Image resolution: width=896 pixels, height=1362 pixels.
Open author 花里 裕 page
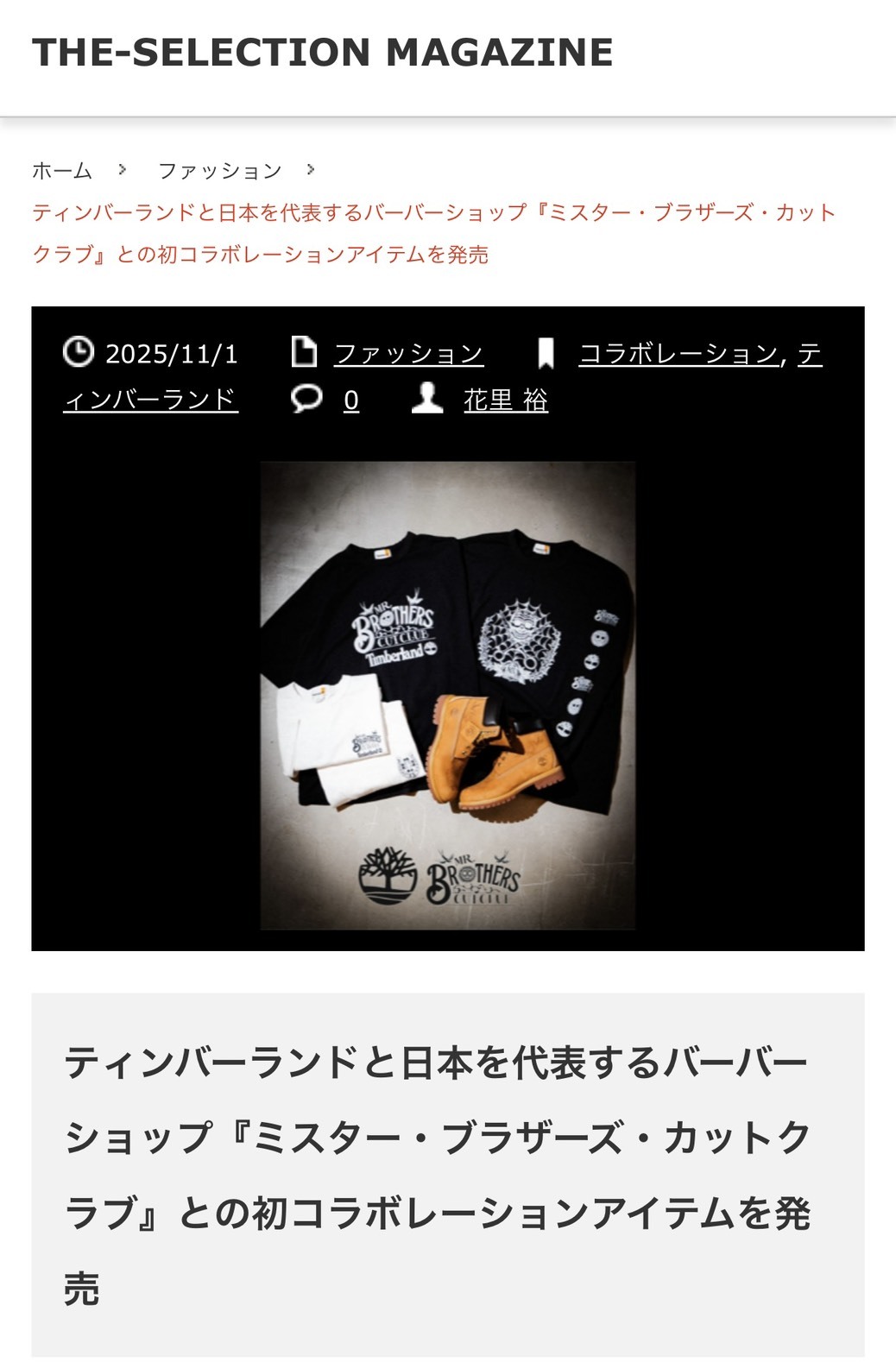coord(506,400)
